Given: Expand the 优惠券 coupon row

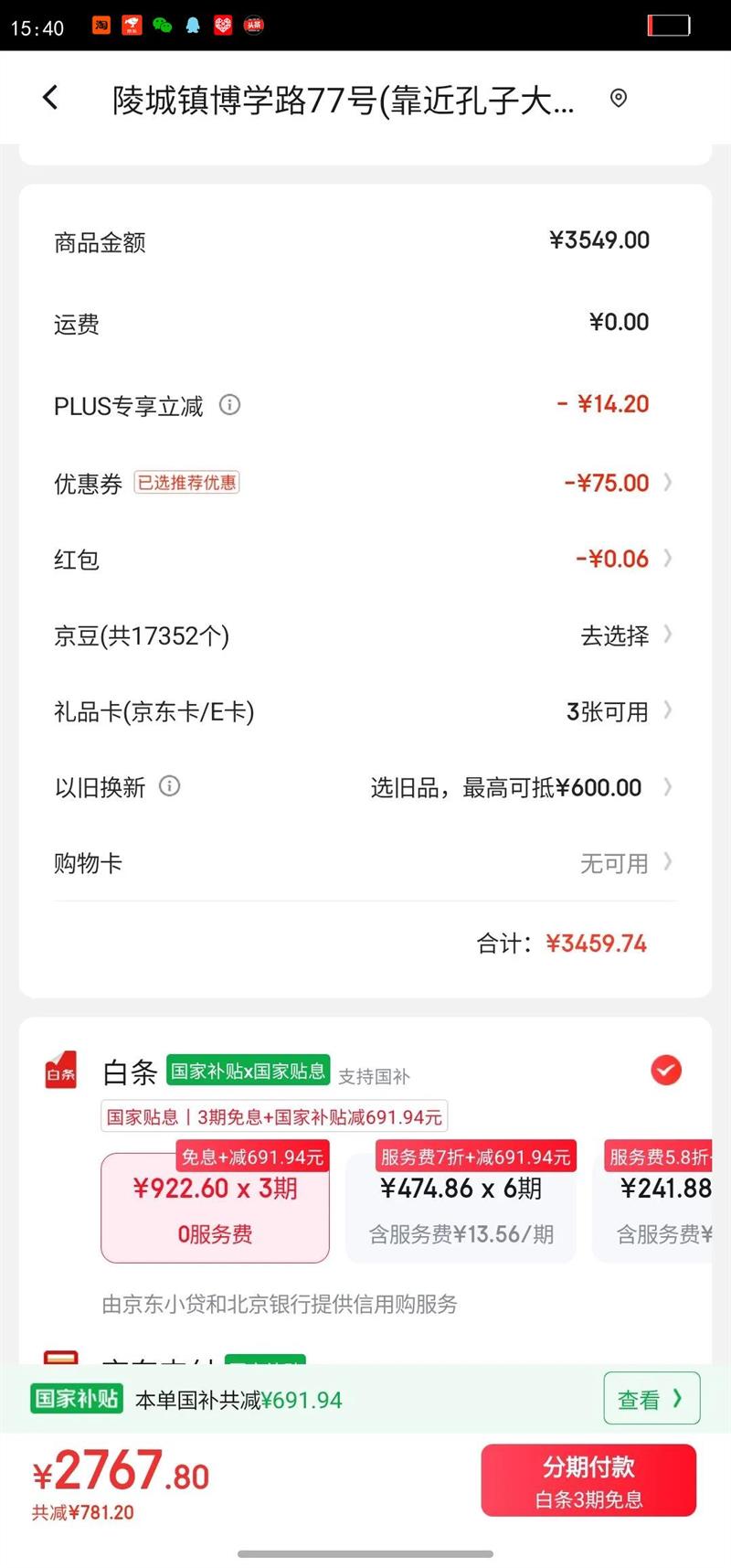Looking at the screenshot, I should 621,483.
